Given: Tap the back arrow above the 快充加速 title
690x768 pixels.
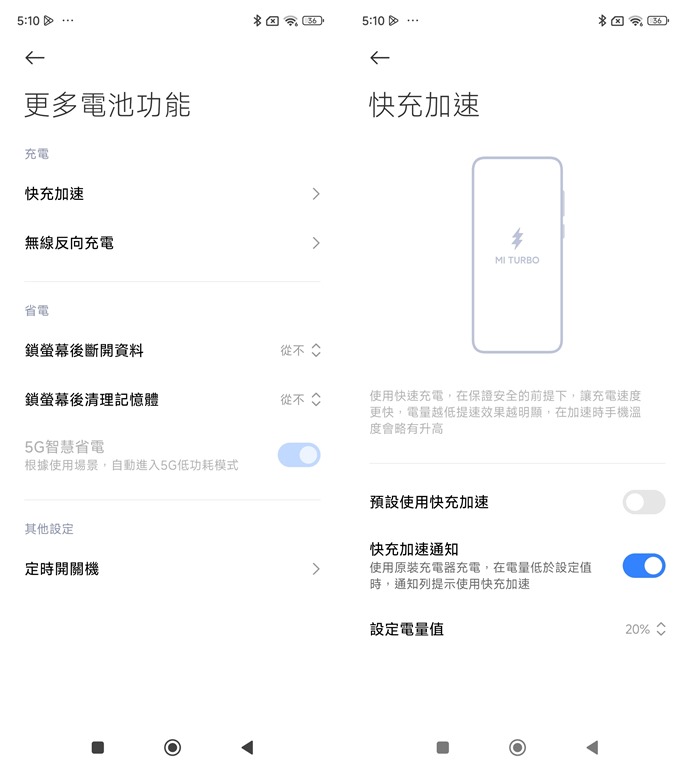Looking at the screenshot, I should point(379,58).
